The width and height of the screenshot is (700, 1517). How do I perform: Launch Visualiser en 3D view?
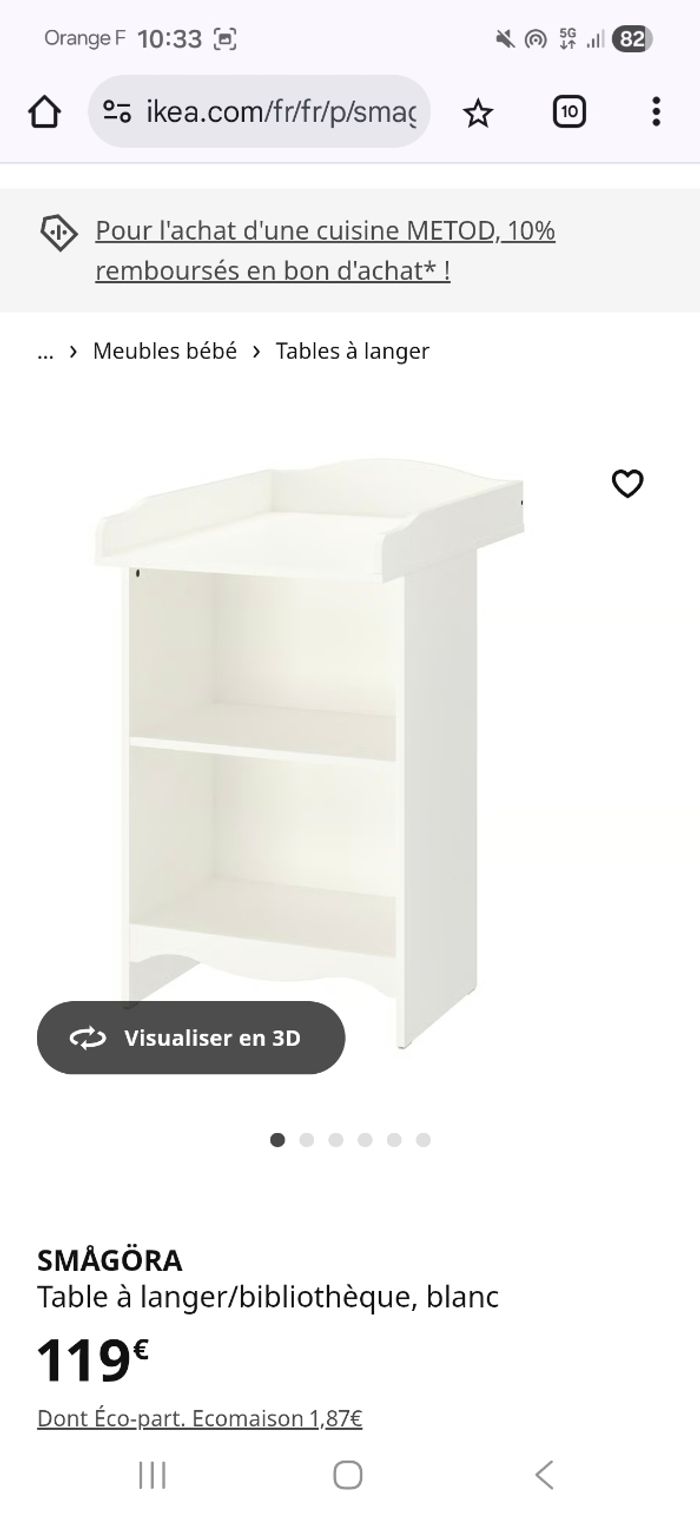[191, 1038]
